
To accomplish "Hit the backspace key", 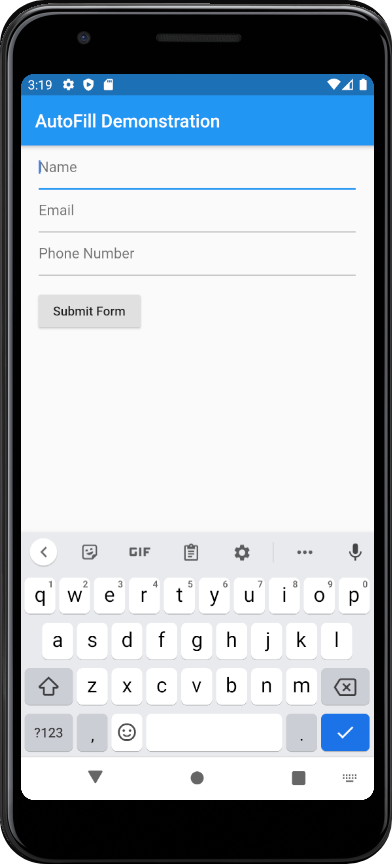I will [x=345, y=687].
